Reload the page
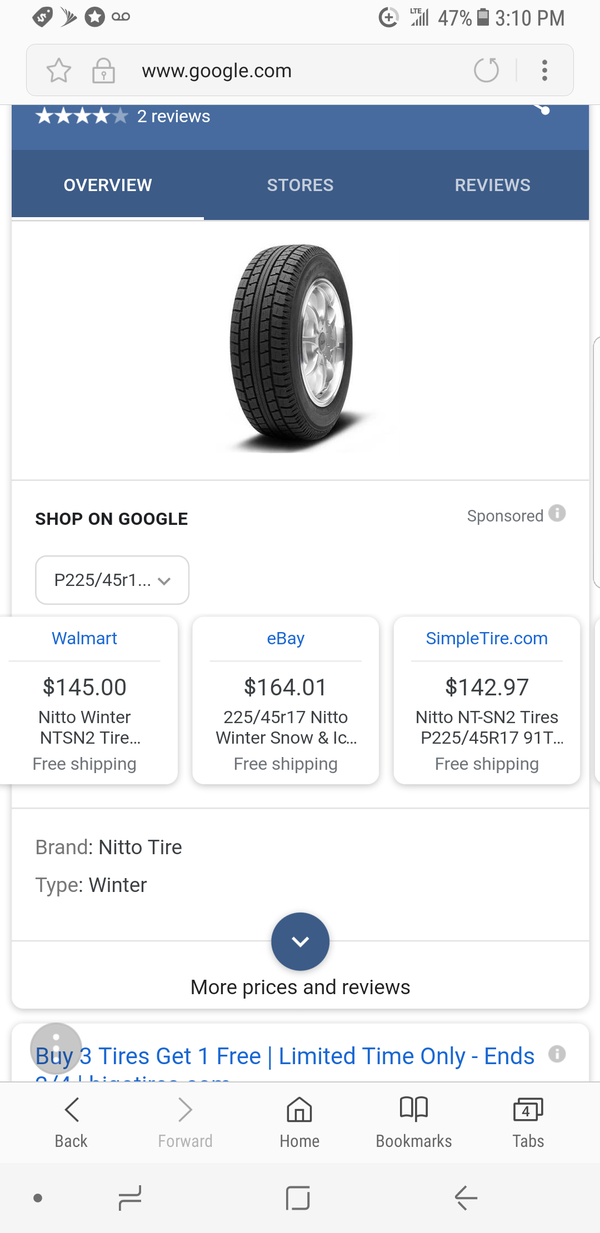Screen dimensions: 600x1233 486,71
